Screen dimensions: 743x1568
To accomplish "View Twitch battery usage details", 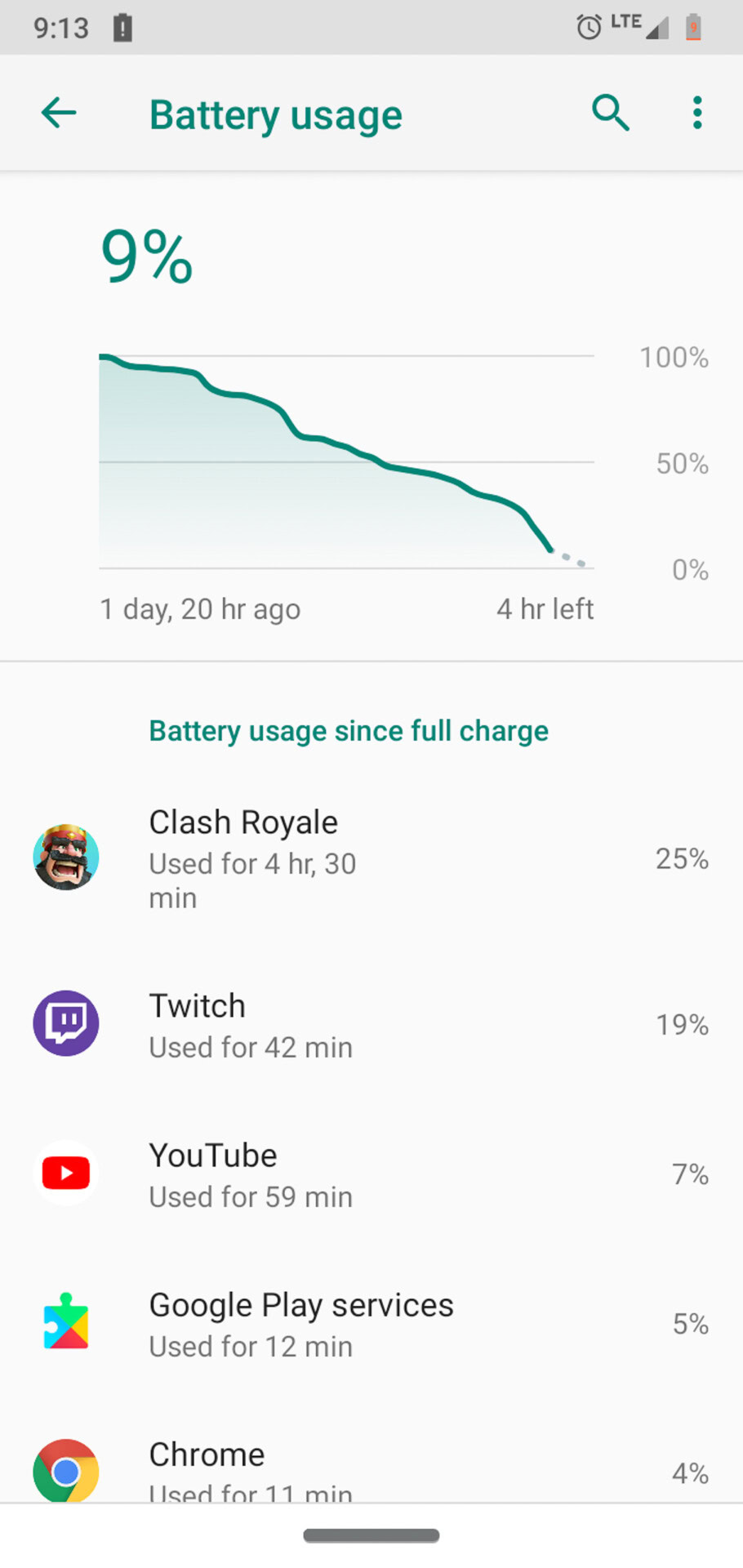I will click(x=371, y=1025).
